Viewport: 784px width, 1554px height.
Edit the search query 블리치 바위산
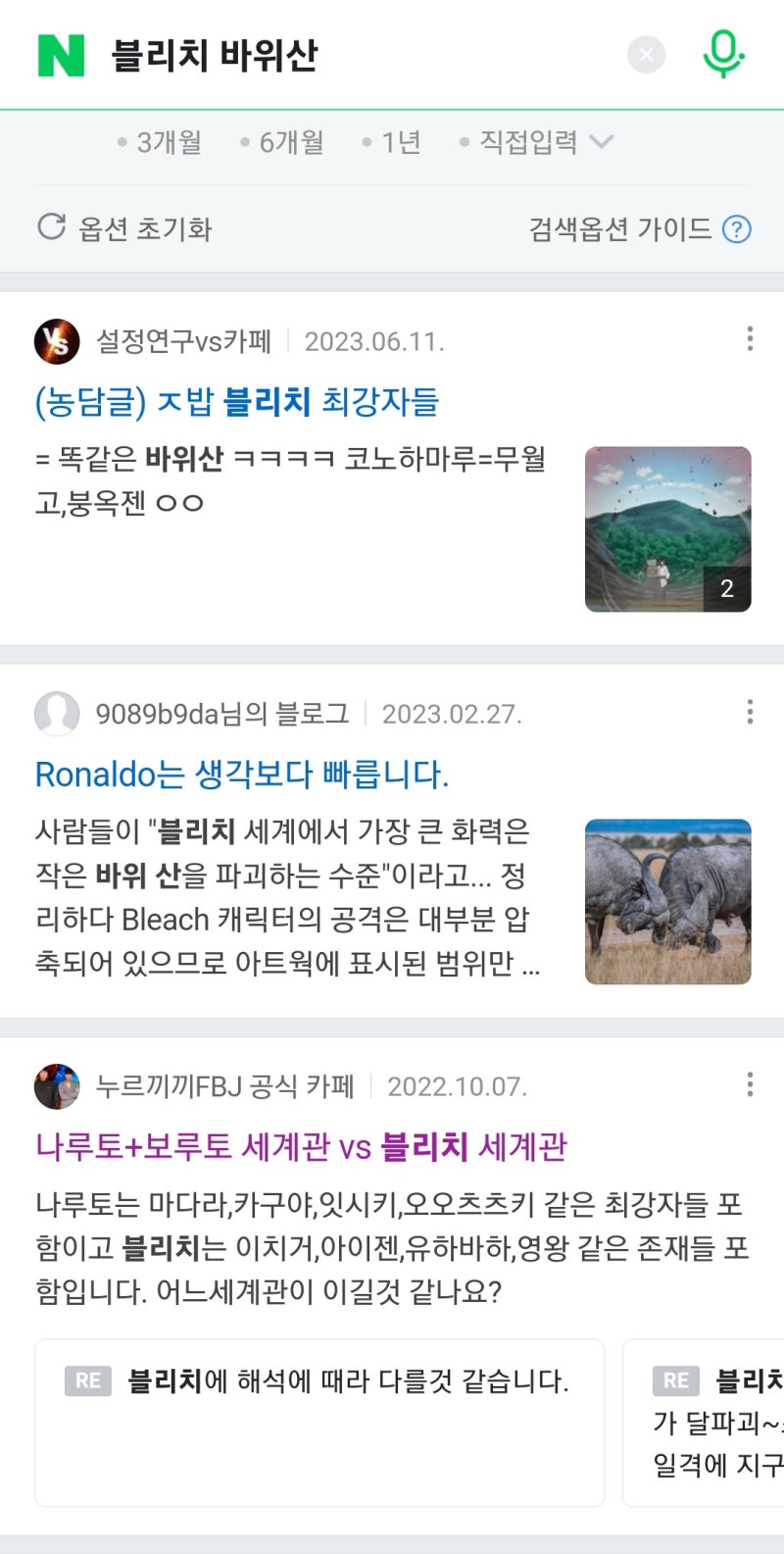point(294,55)
